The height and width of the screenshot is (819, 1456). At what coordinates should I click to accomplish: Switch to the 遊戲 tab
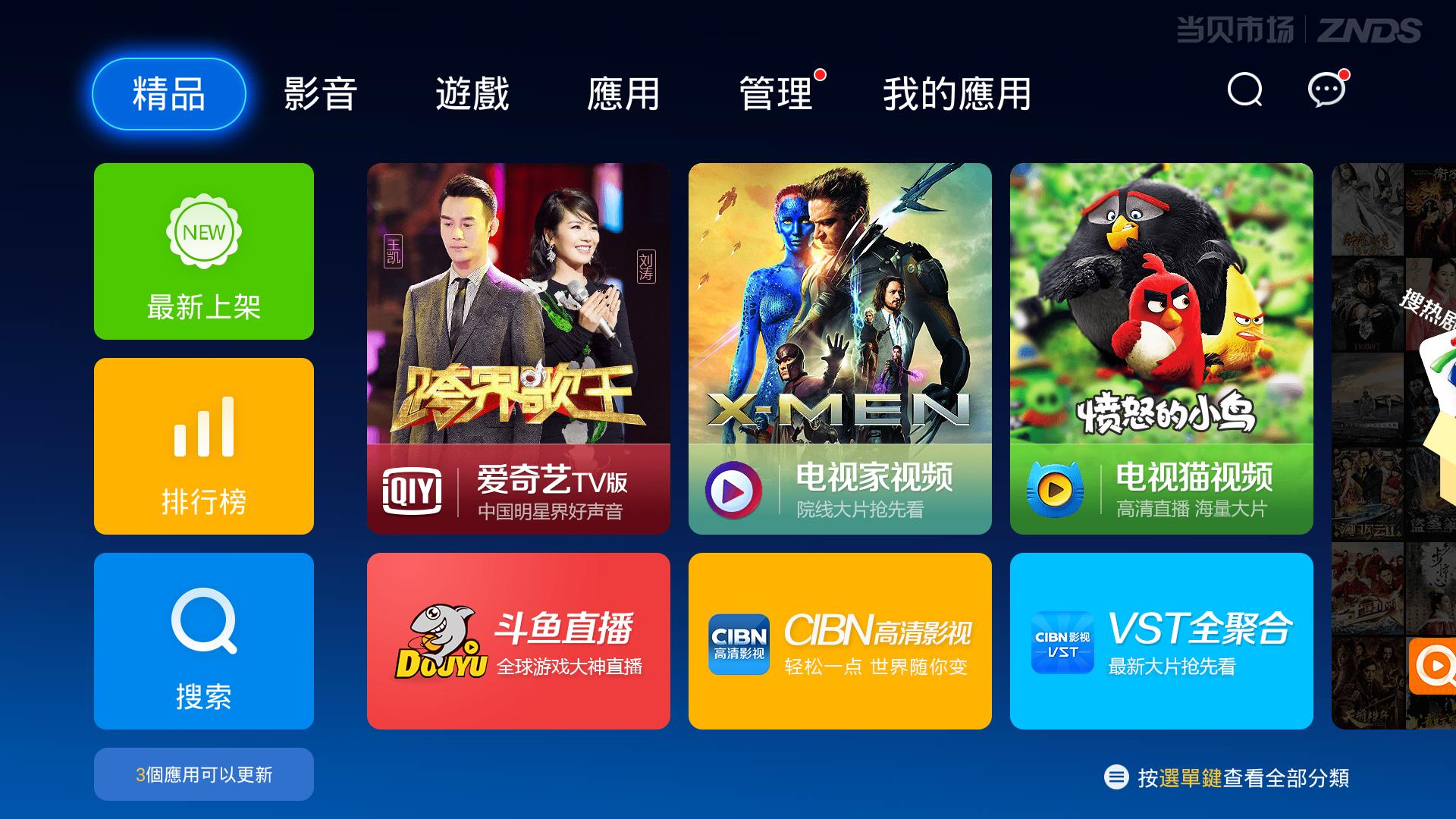click(472, 94)
